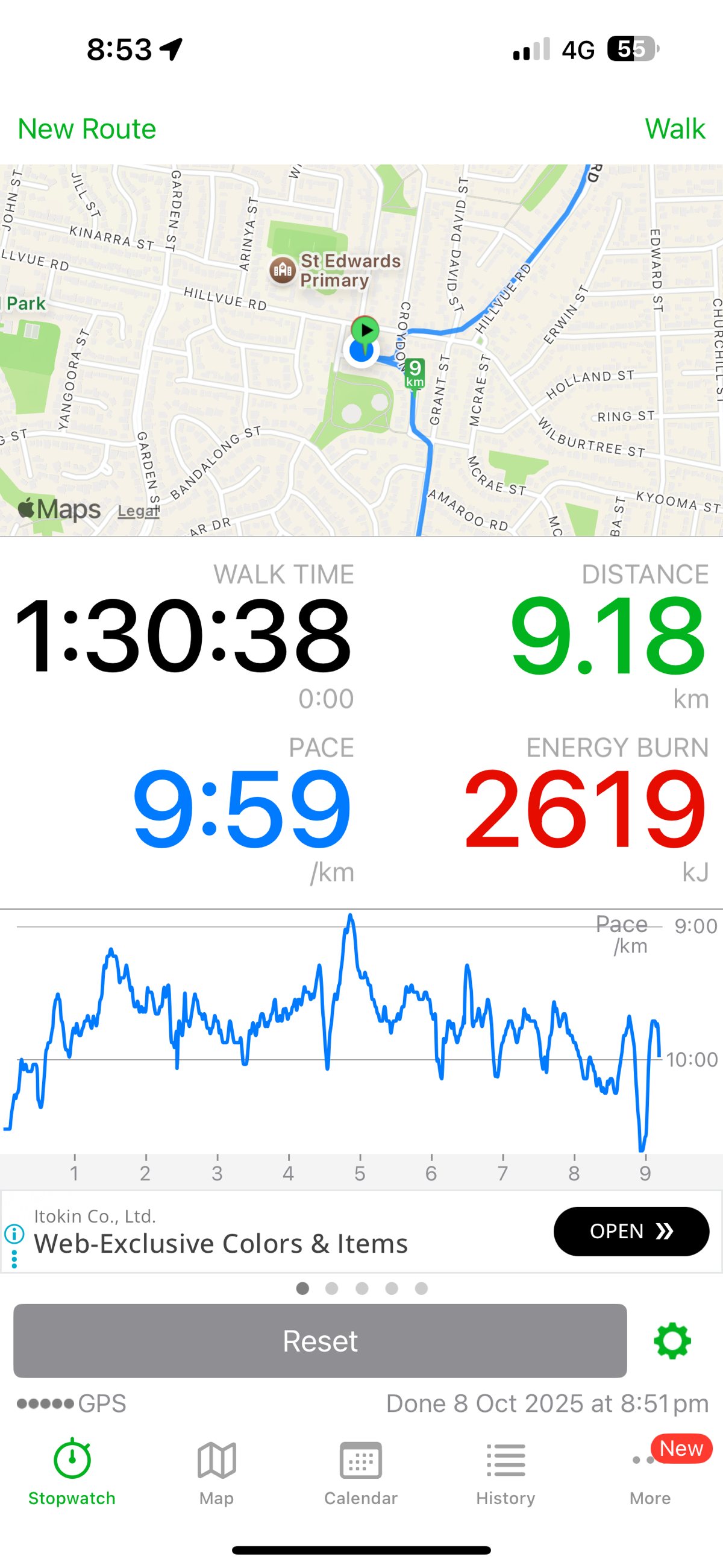Reset the completed walk
Image resolution: width=723 pixels, height=1568 pixels.
pyautogui.click(x=320, y=1340)
